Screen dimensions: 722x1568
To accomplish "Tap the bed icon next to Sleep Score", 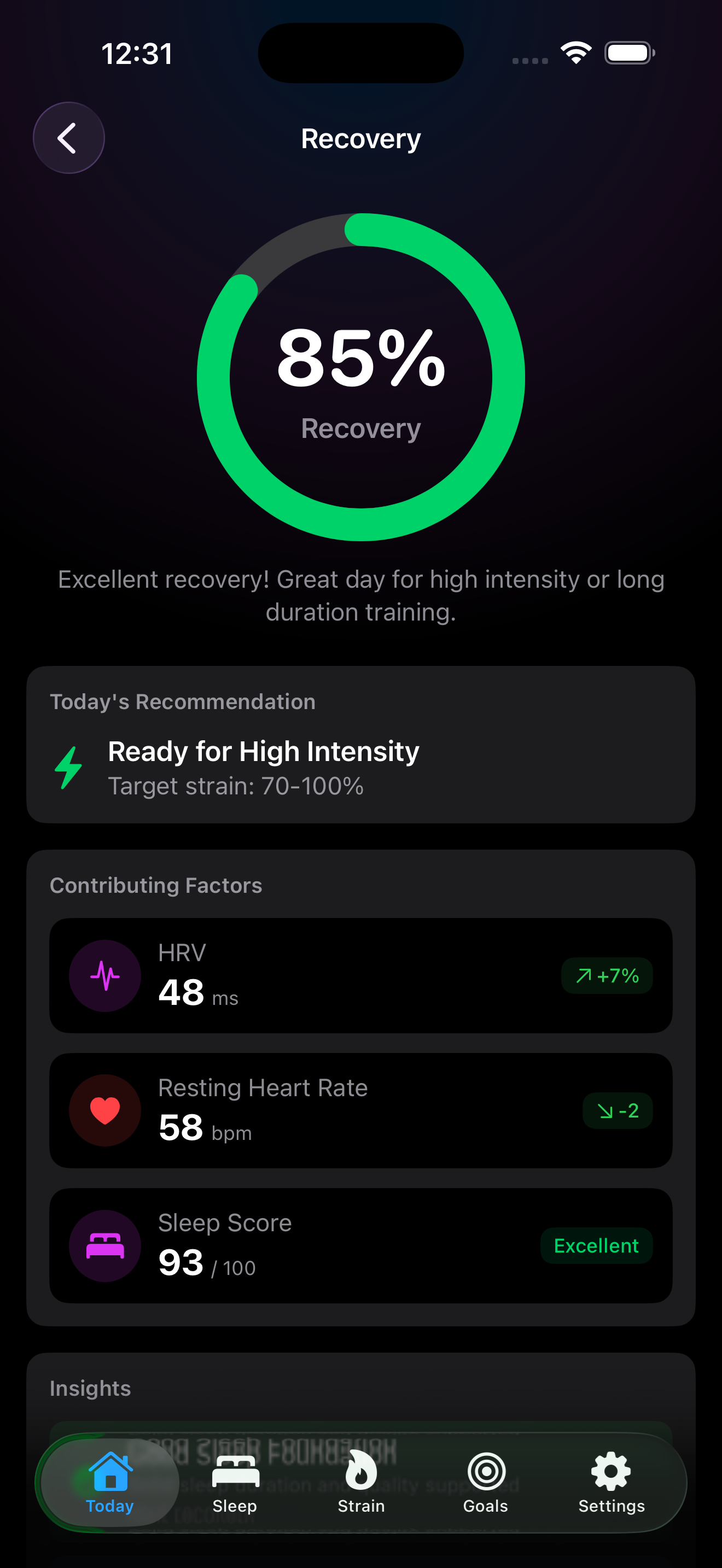I will pos(104,1245).
